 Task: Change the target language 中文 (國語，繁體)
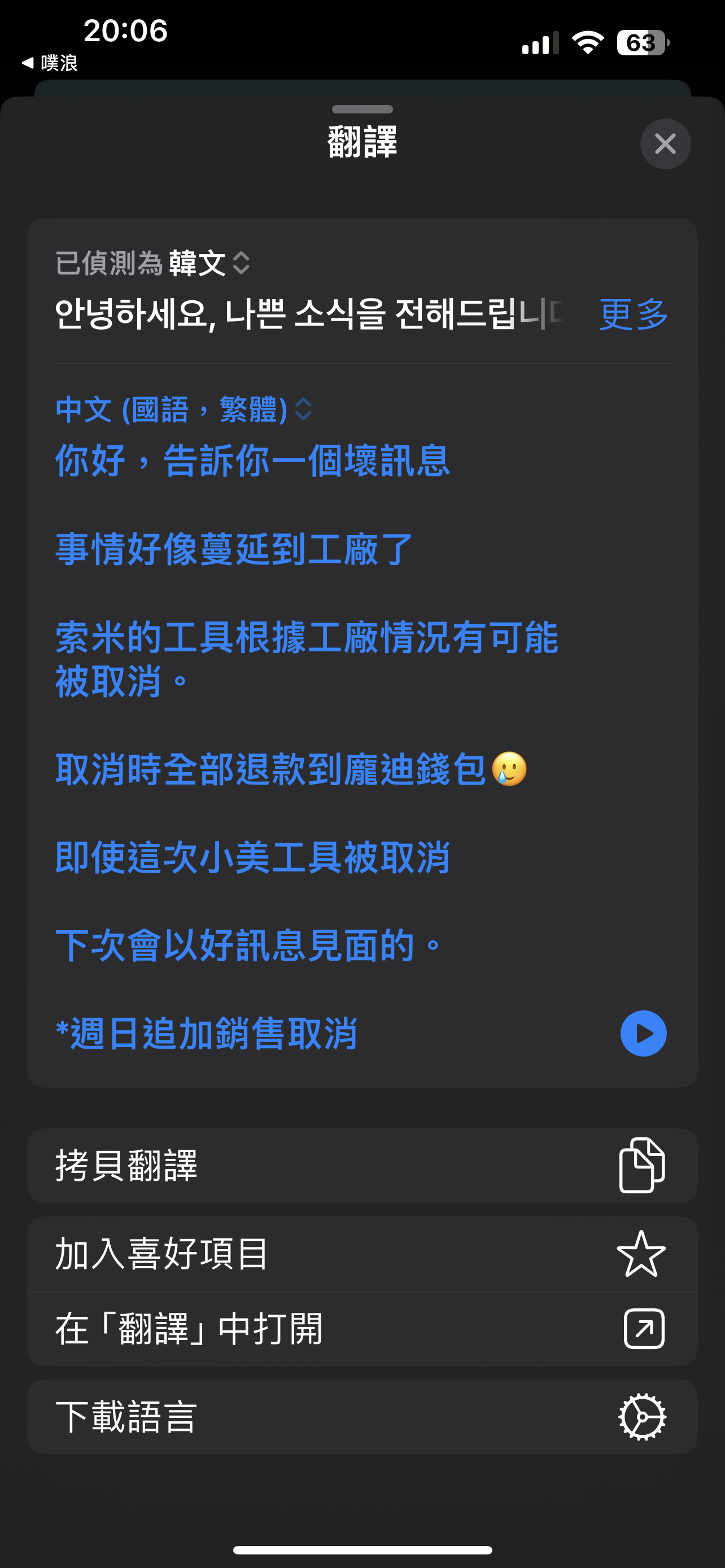point(184,409)
